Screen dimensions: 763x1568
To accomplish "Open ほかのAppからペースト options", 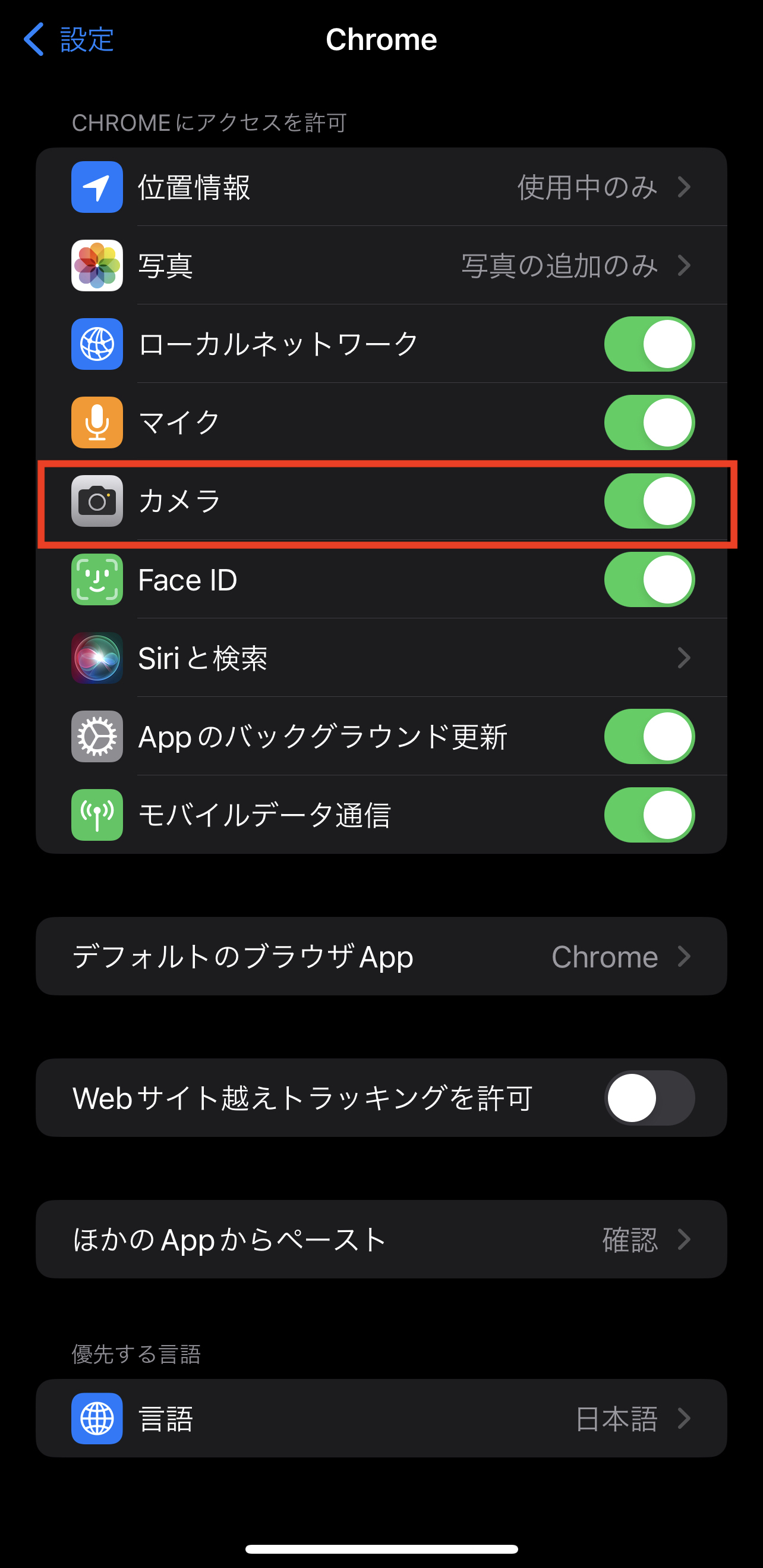I will tap(381, 1239).
